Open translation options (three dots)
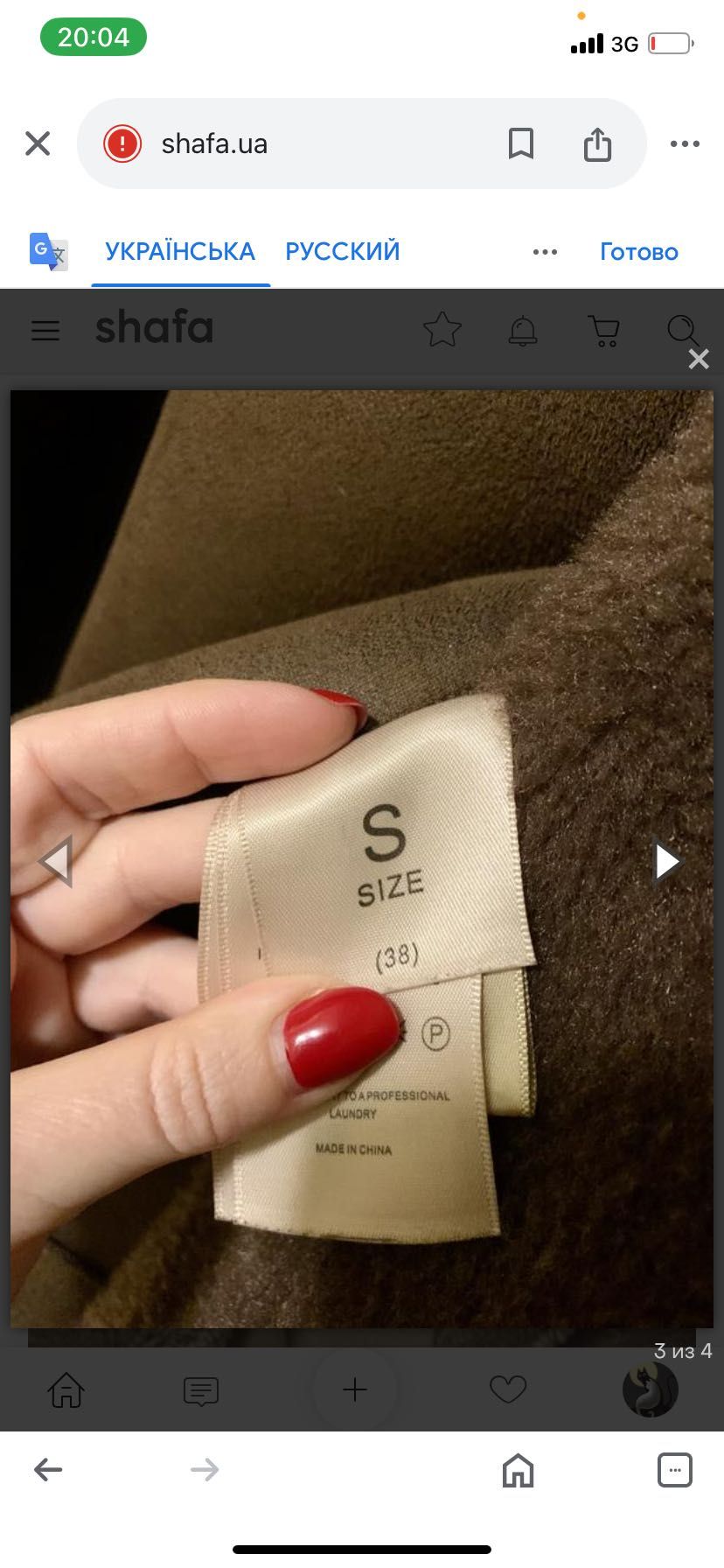 545,252
